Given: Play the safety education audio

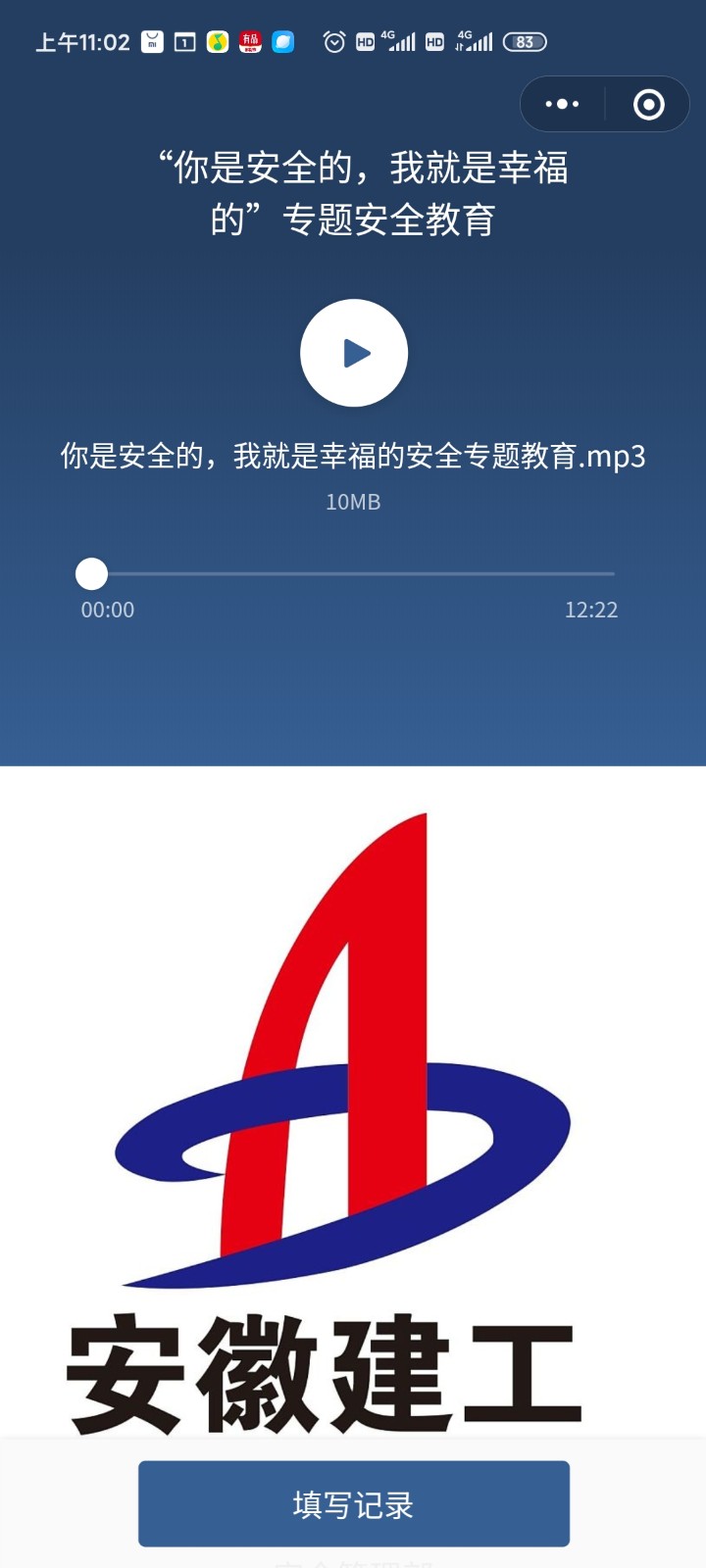Looking at the screenshot, I should pyautogui.click(x=354, y=353).
